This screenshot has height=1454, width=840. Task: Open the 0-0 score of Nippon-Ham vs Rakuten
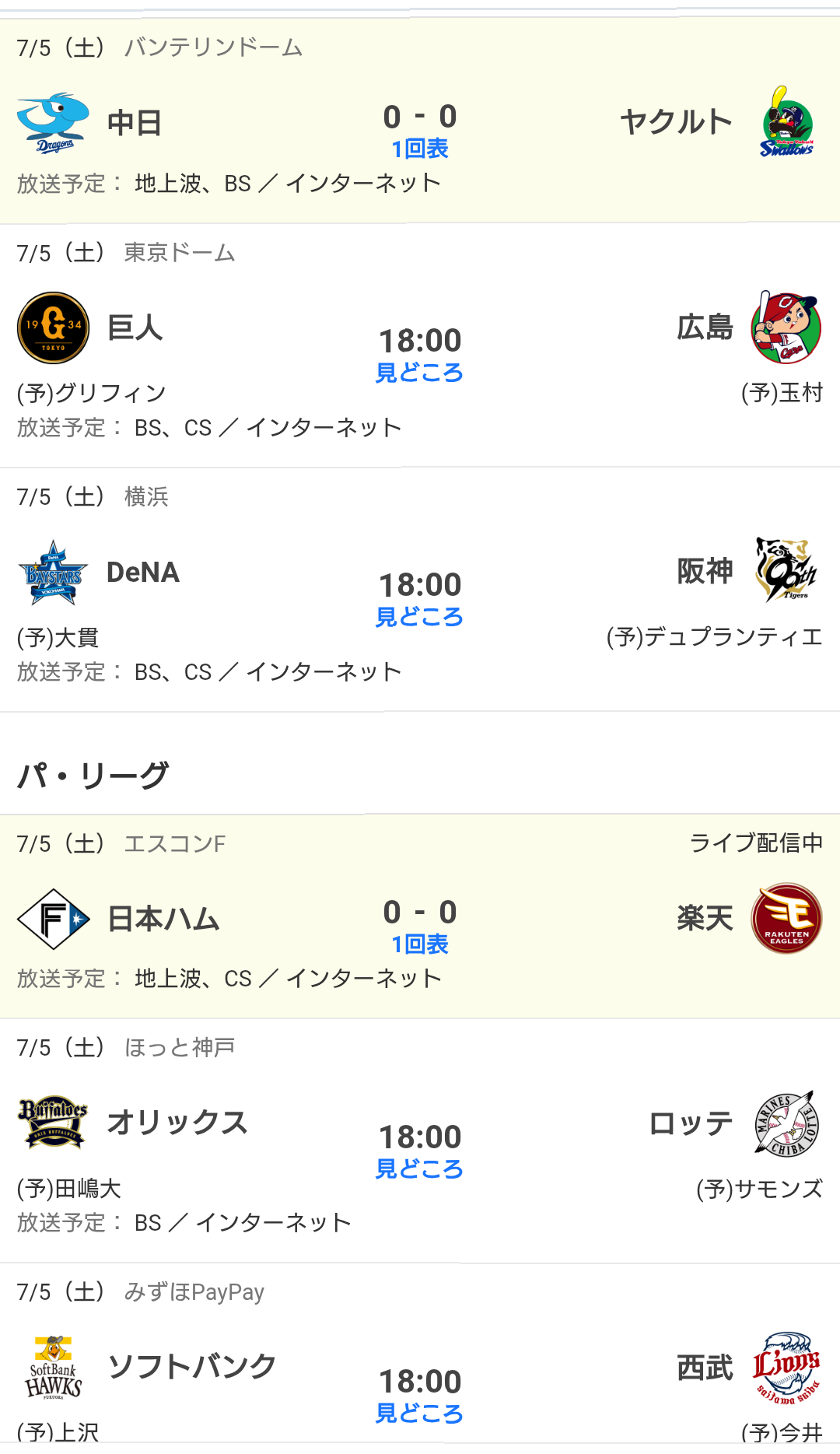coord(420,911)
